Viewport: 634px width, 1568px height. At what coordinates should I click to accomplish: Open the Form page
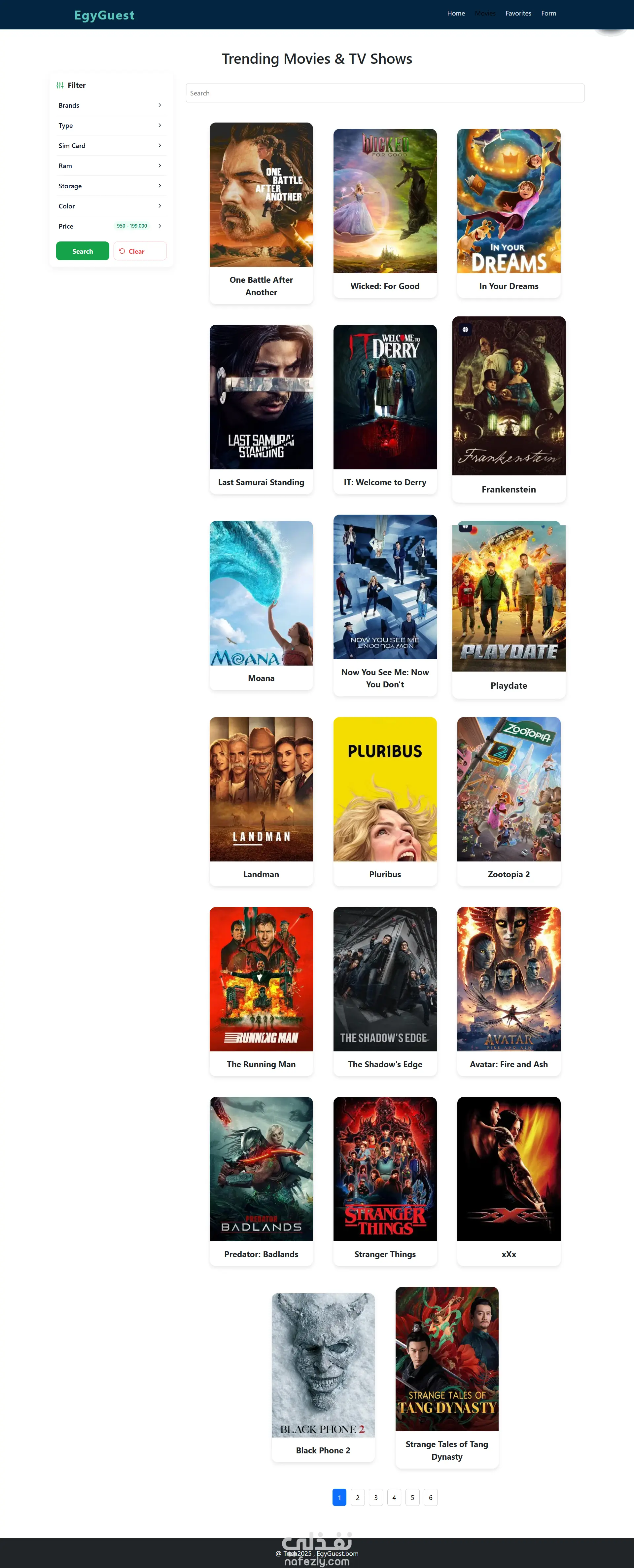click(548, 14)
